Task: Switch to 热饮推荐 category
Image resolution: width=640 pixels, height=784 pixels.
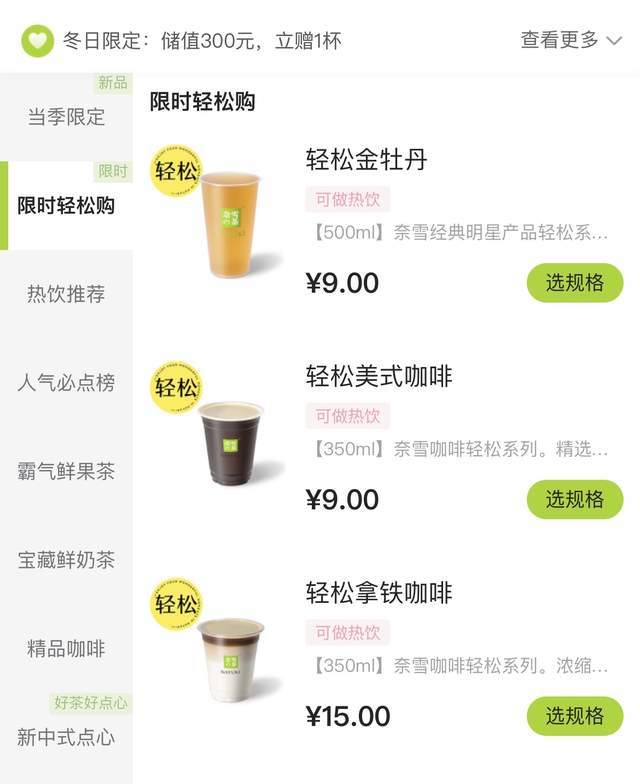Action: pos(66,294)
